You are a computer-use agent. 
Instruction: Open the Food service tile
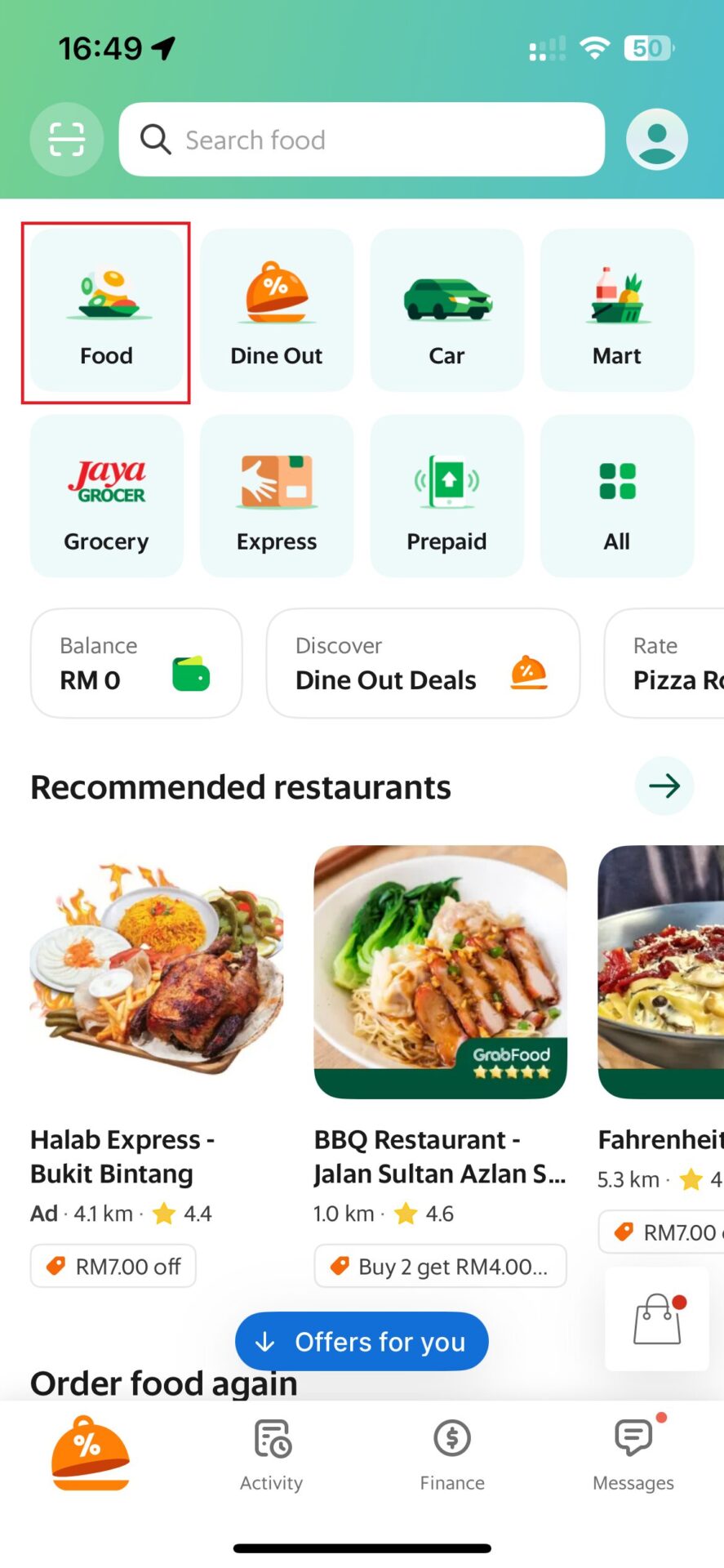[x=106, y=310]
